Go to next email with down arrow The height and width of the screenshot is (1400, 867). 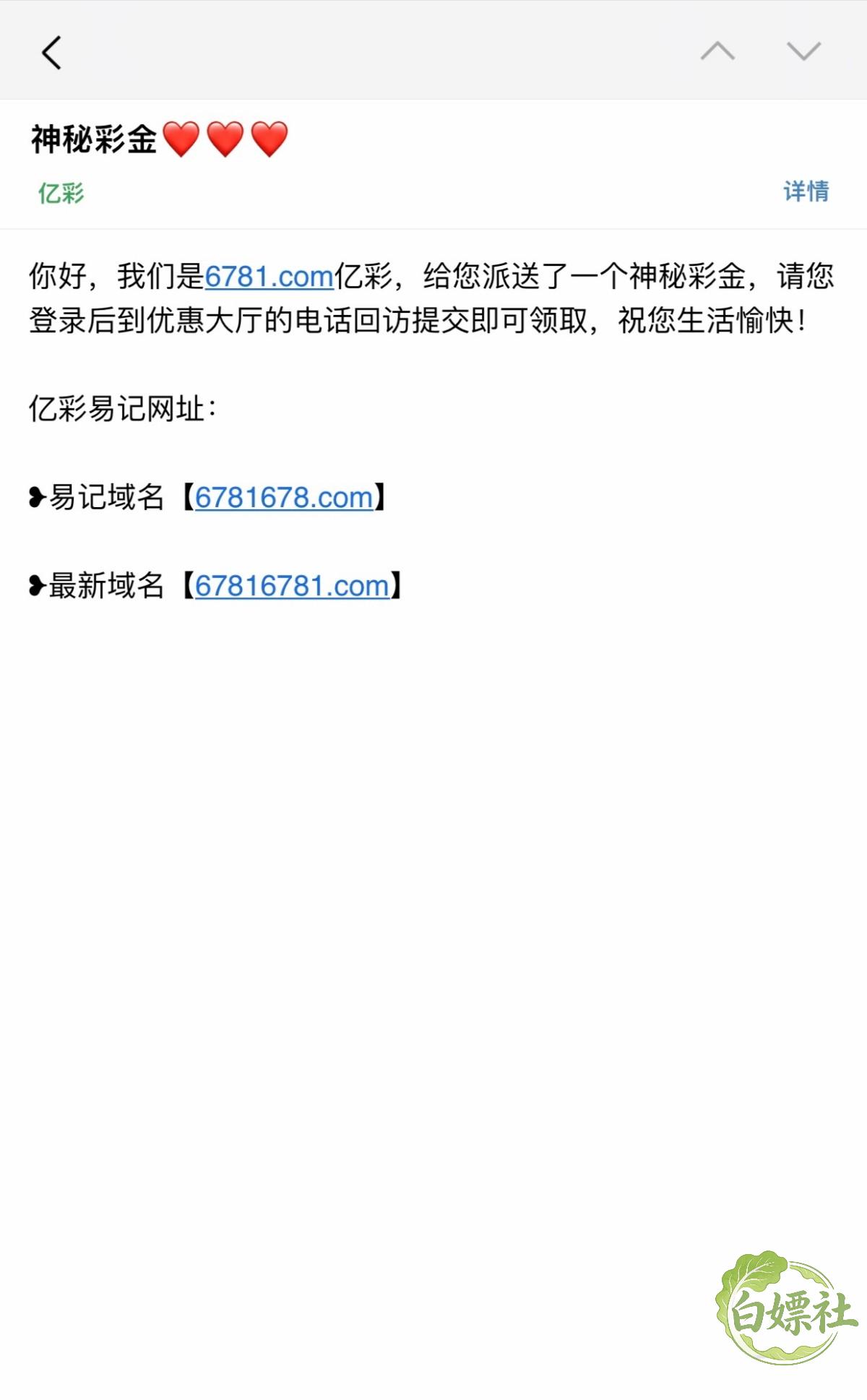(803, 51)
